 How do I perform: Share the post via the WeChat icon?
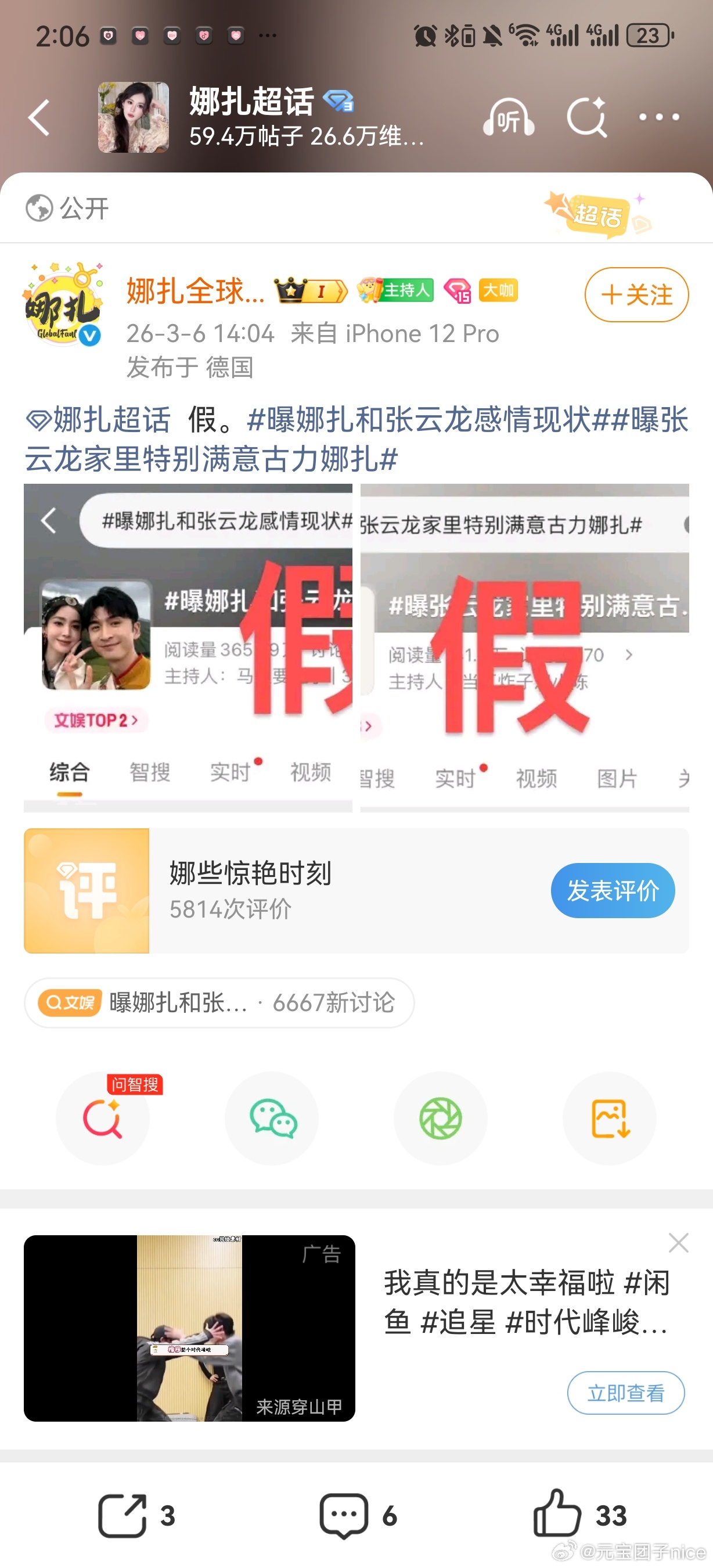[272, 1119]
